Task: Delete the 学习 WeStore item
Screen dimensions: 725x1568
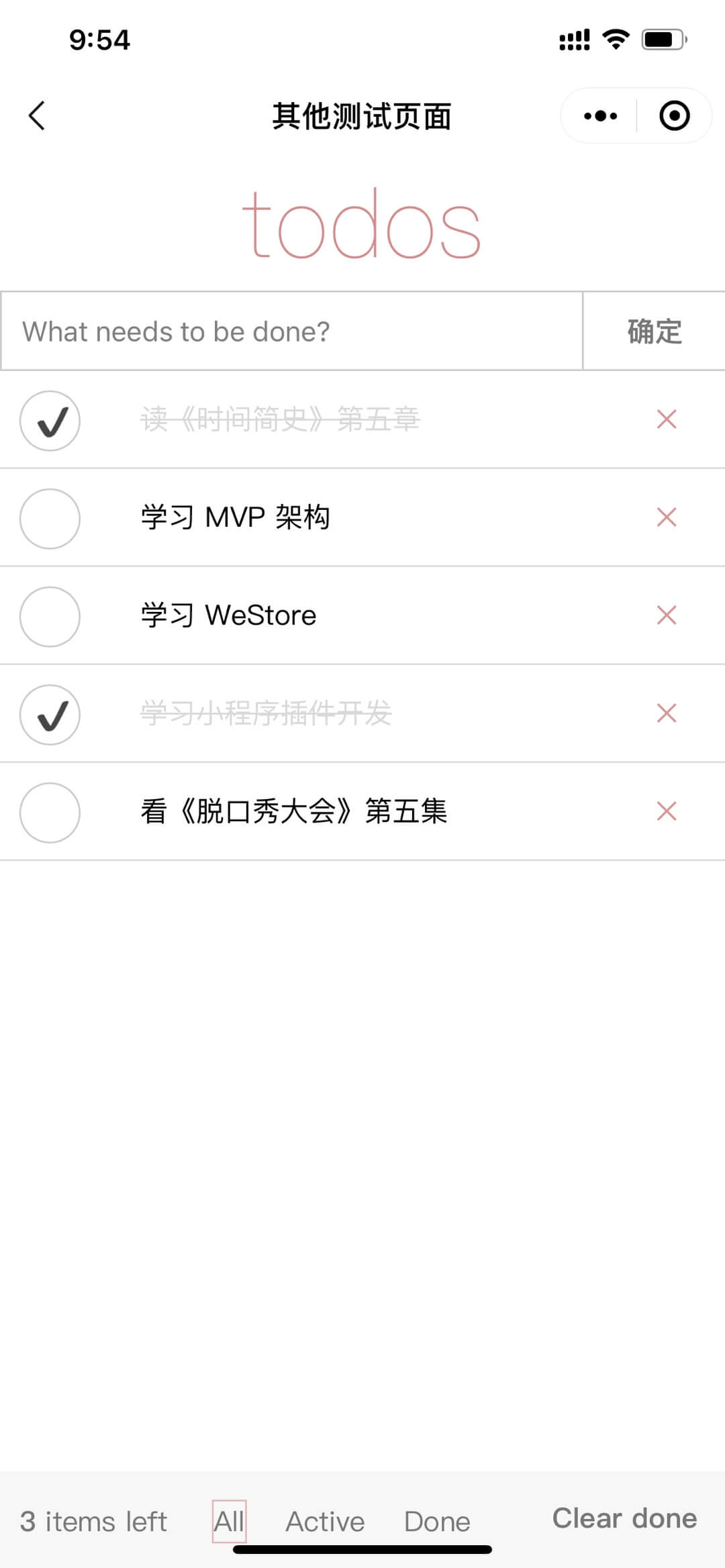Action: 666,615
